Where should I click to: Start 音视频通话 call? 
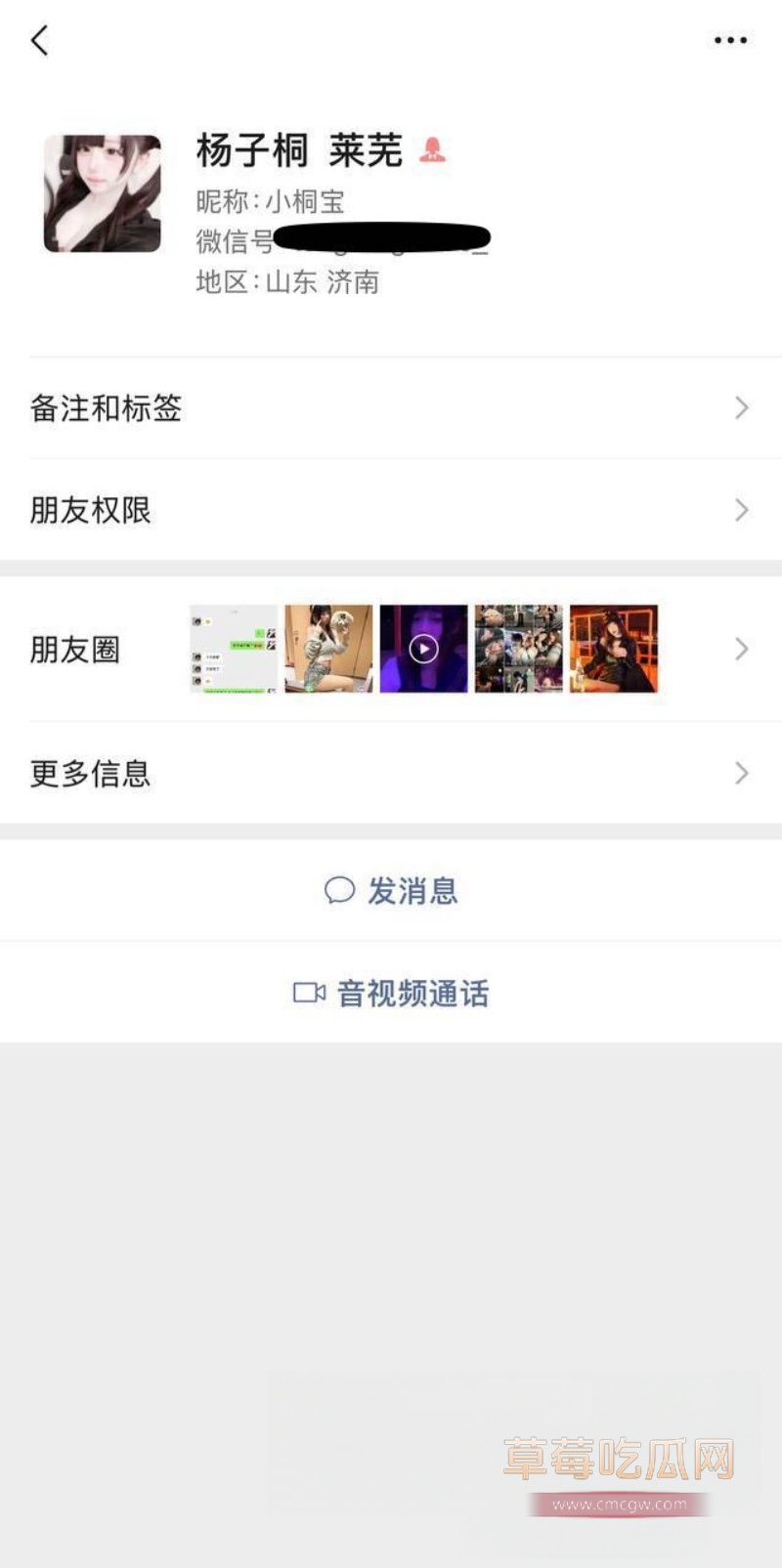(391, 994)
